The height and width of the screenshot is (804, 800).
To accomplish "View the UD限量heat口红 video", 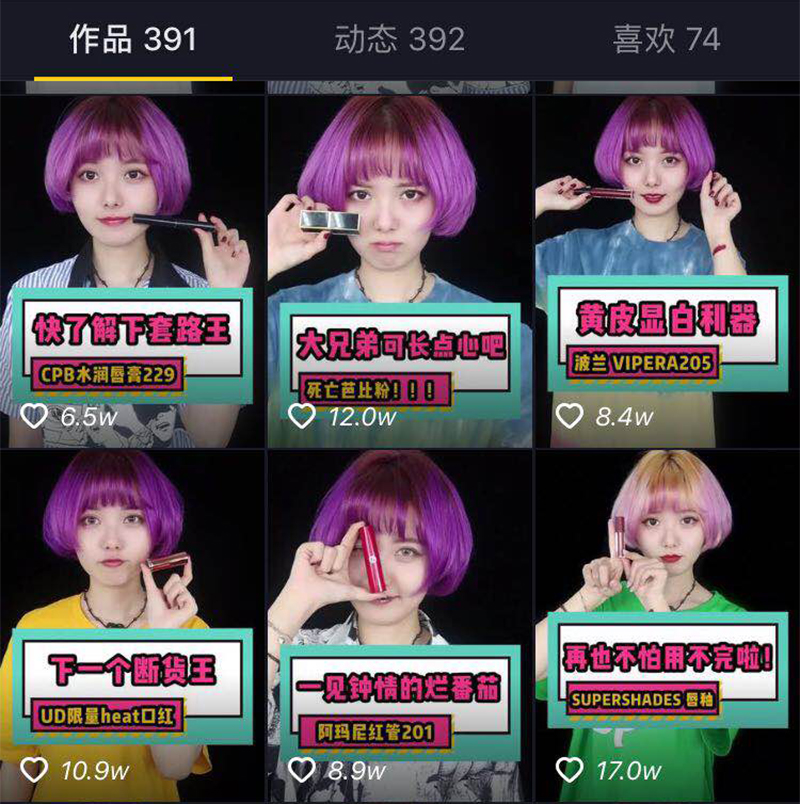I will click(132, 625).
